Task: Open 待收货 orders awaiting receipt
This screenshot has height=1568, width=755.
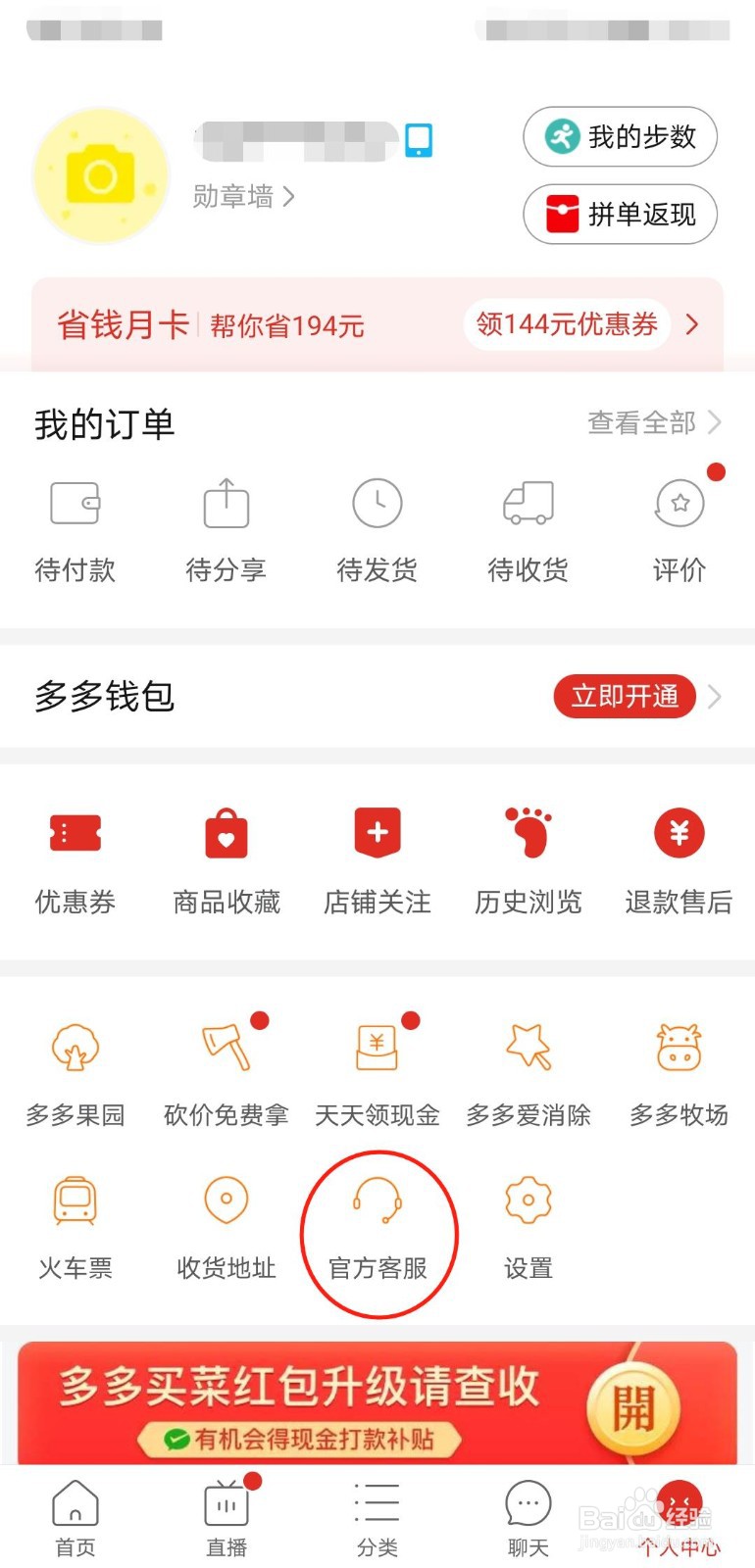Action: click(x=528, y=530)
